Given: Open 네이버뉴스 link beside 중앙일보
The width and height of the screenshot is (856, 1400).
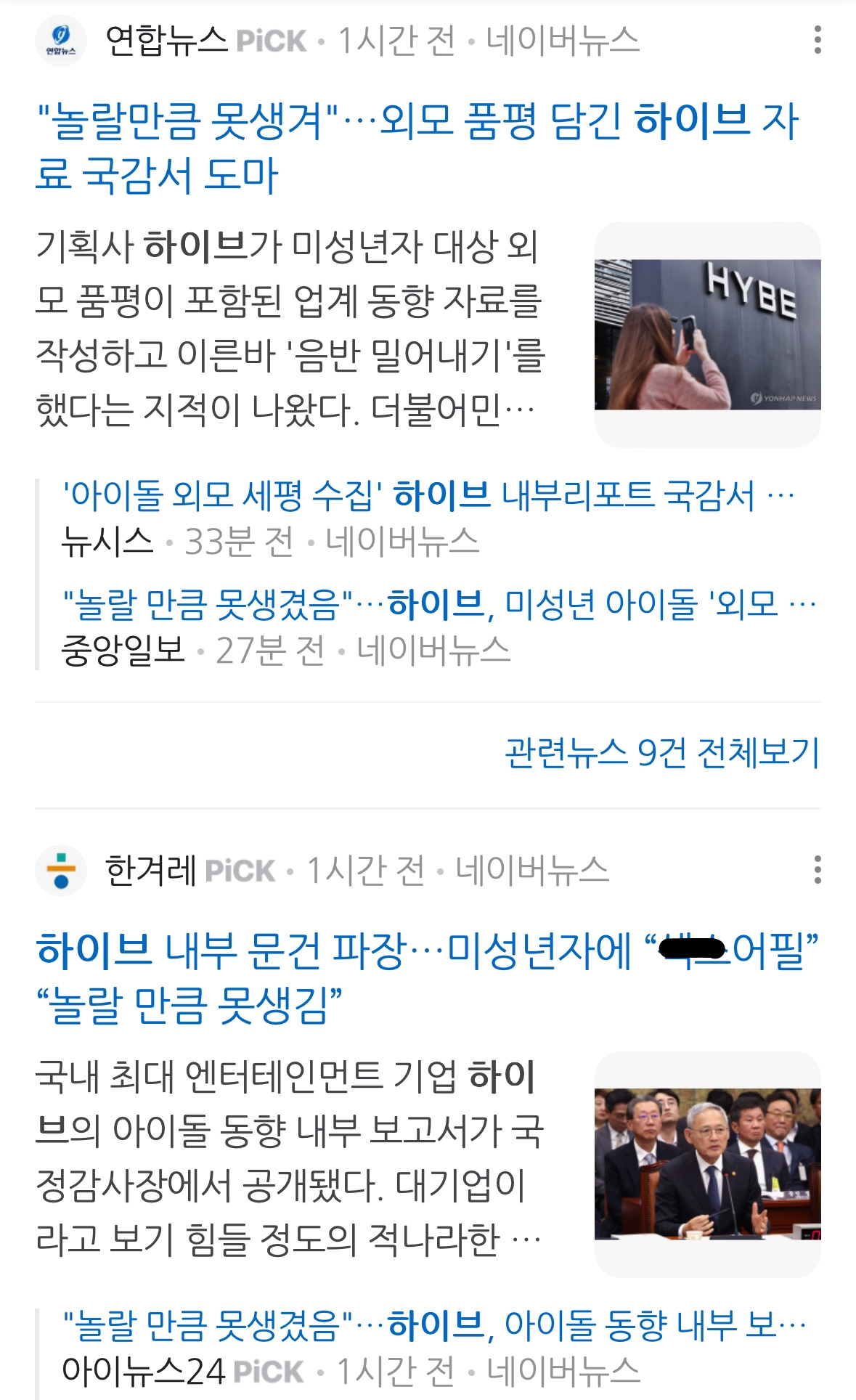Looking at the screenshot, I should coord(433,651).
